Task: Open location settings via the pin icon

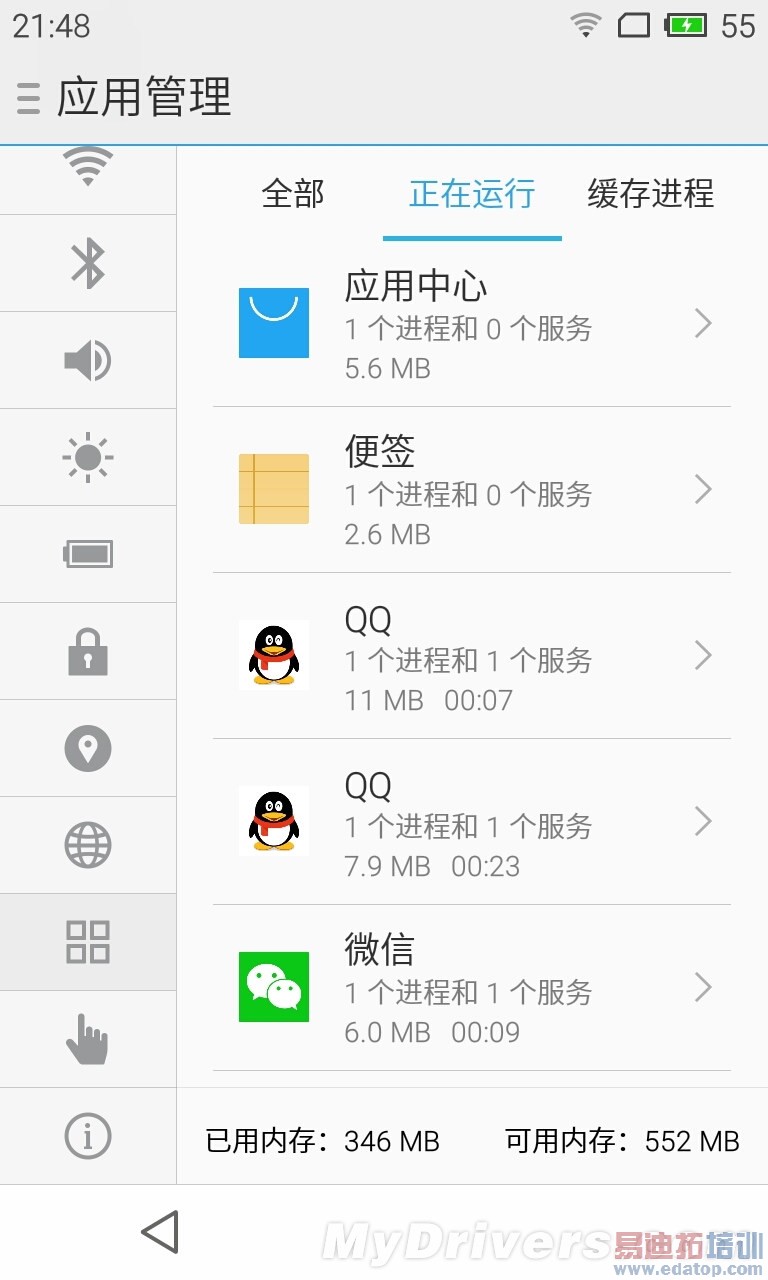Action: point(88,748)
